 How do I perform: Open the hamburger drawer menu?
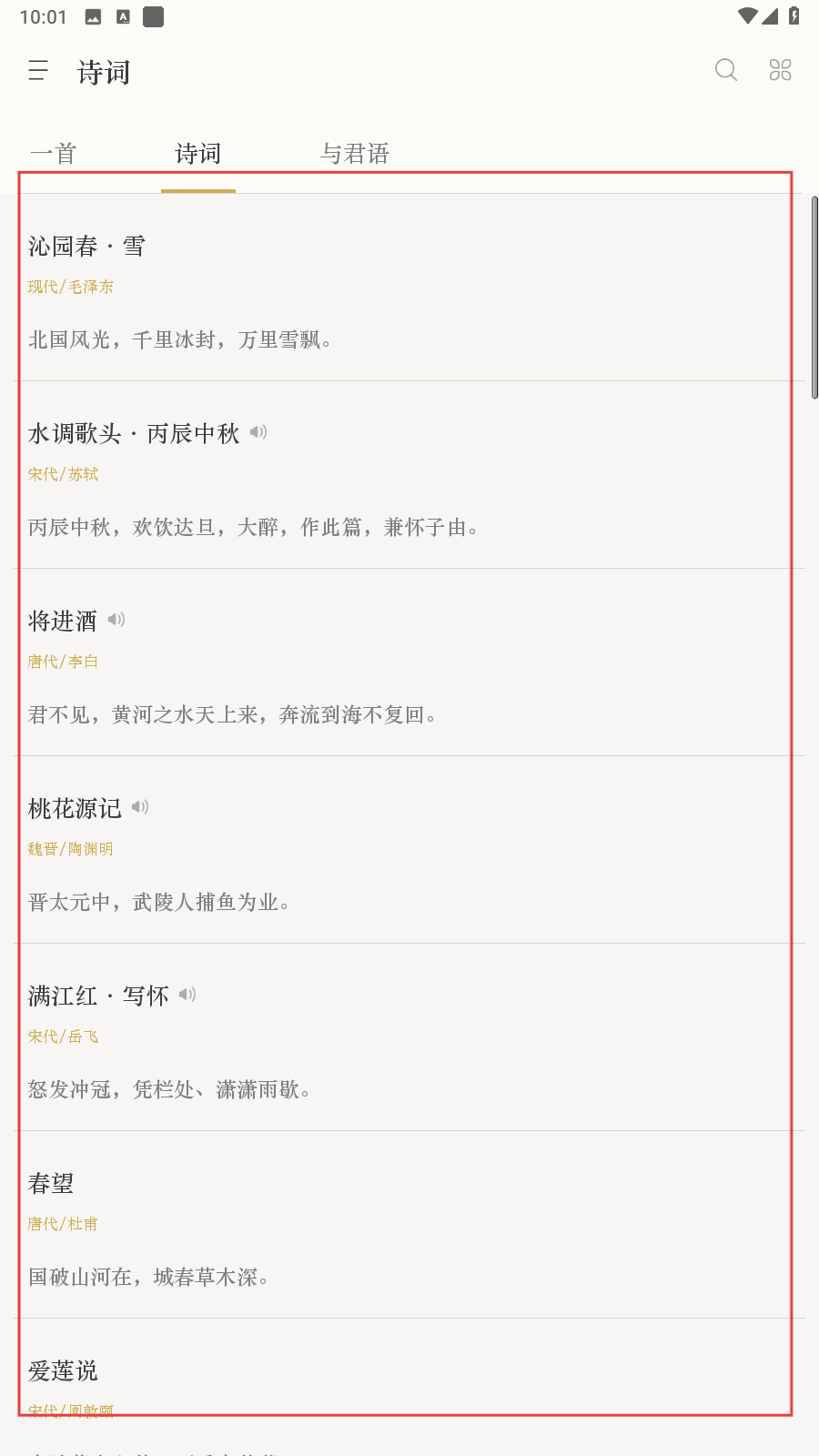point(38,71)
